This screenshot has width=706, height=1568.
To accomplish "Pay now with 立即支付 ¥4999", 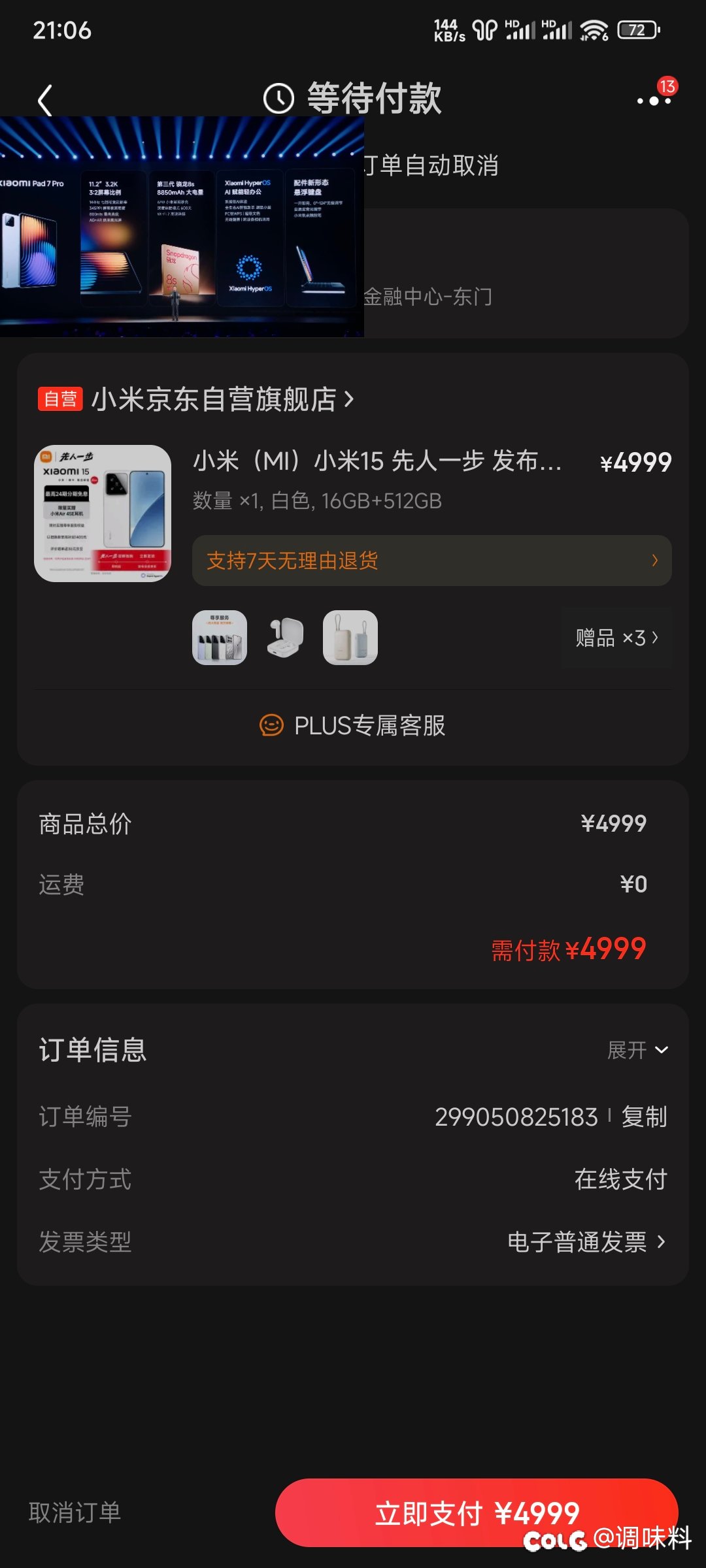I will coord(477,1513).
